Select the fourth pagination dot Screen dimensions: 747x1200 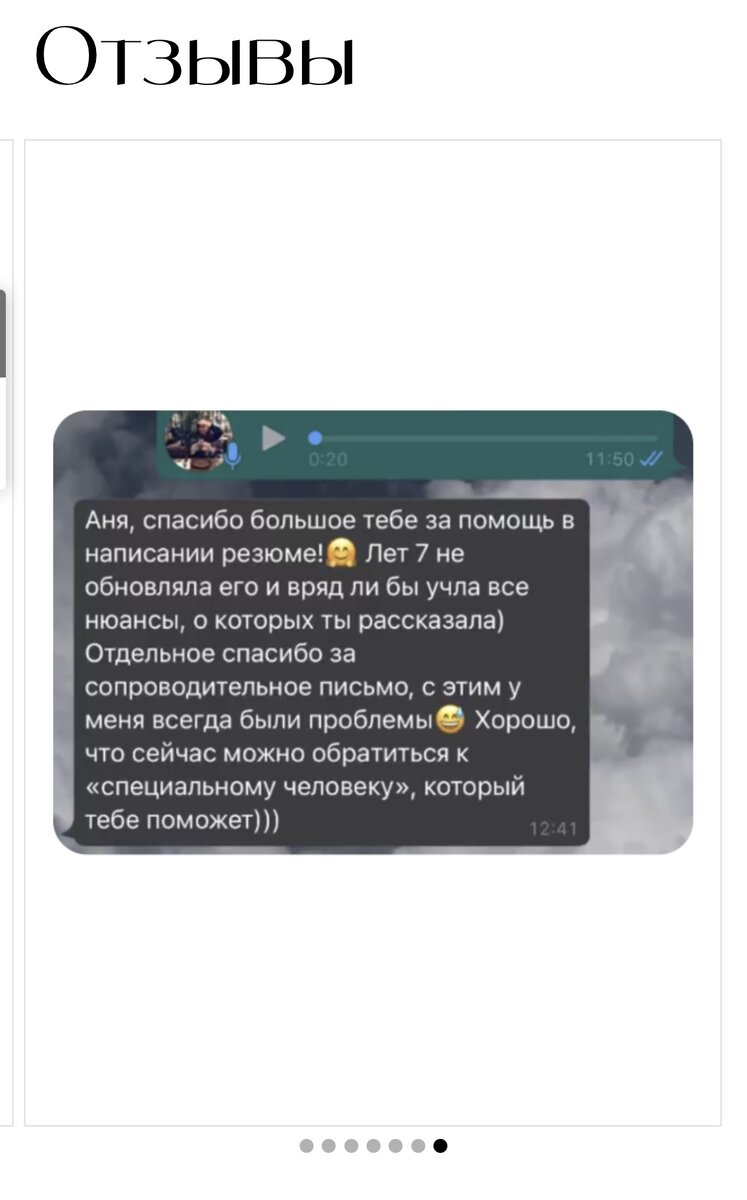pyautogui.click(x=372, y=1143)
